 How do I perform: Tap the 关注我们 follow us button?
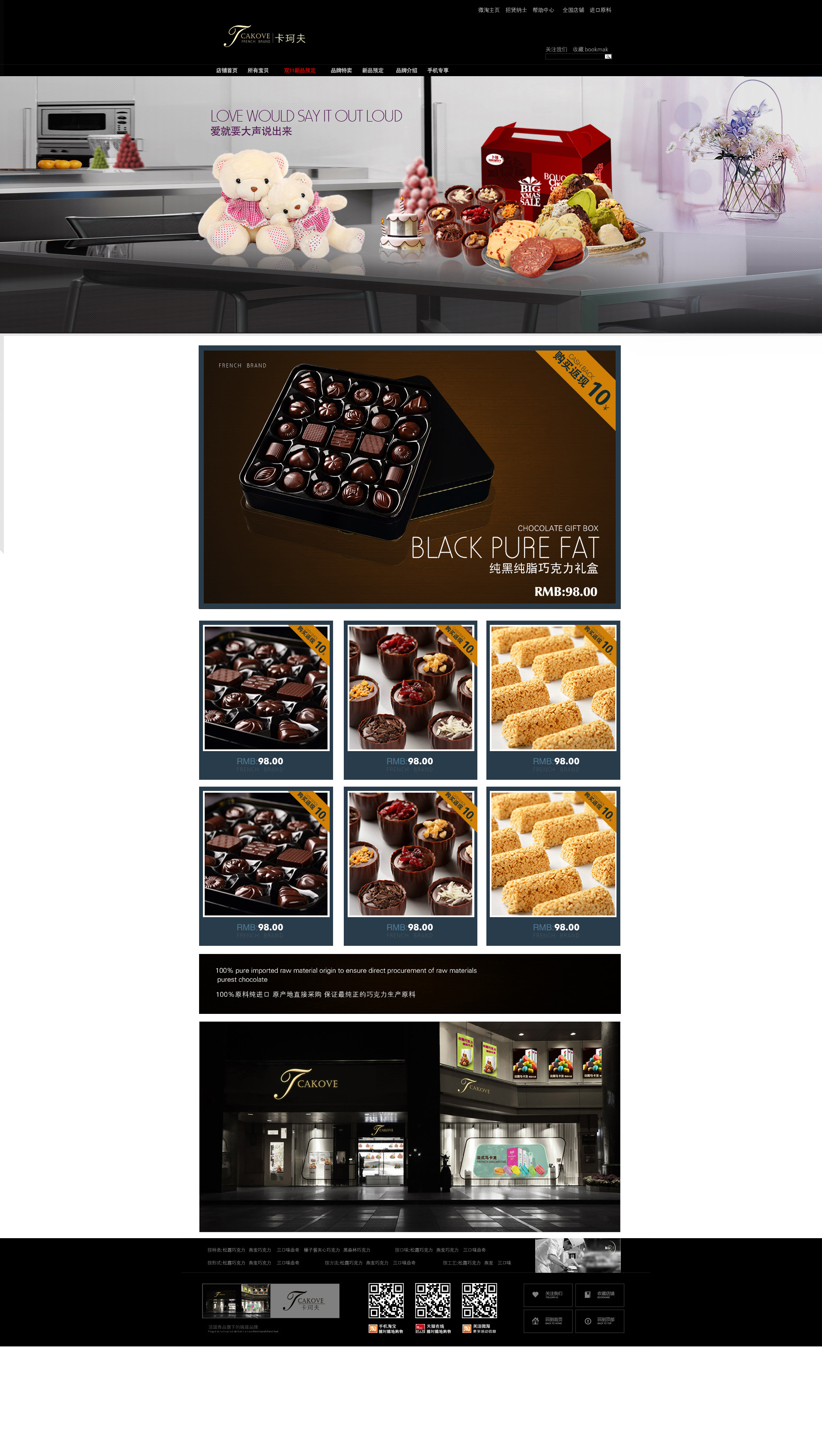[x=548, y=1294]
